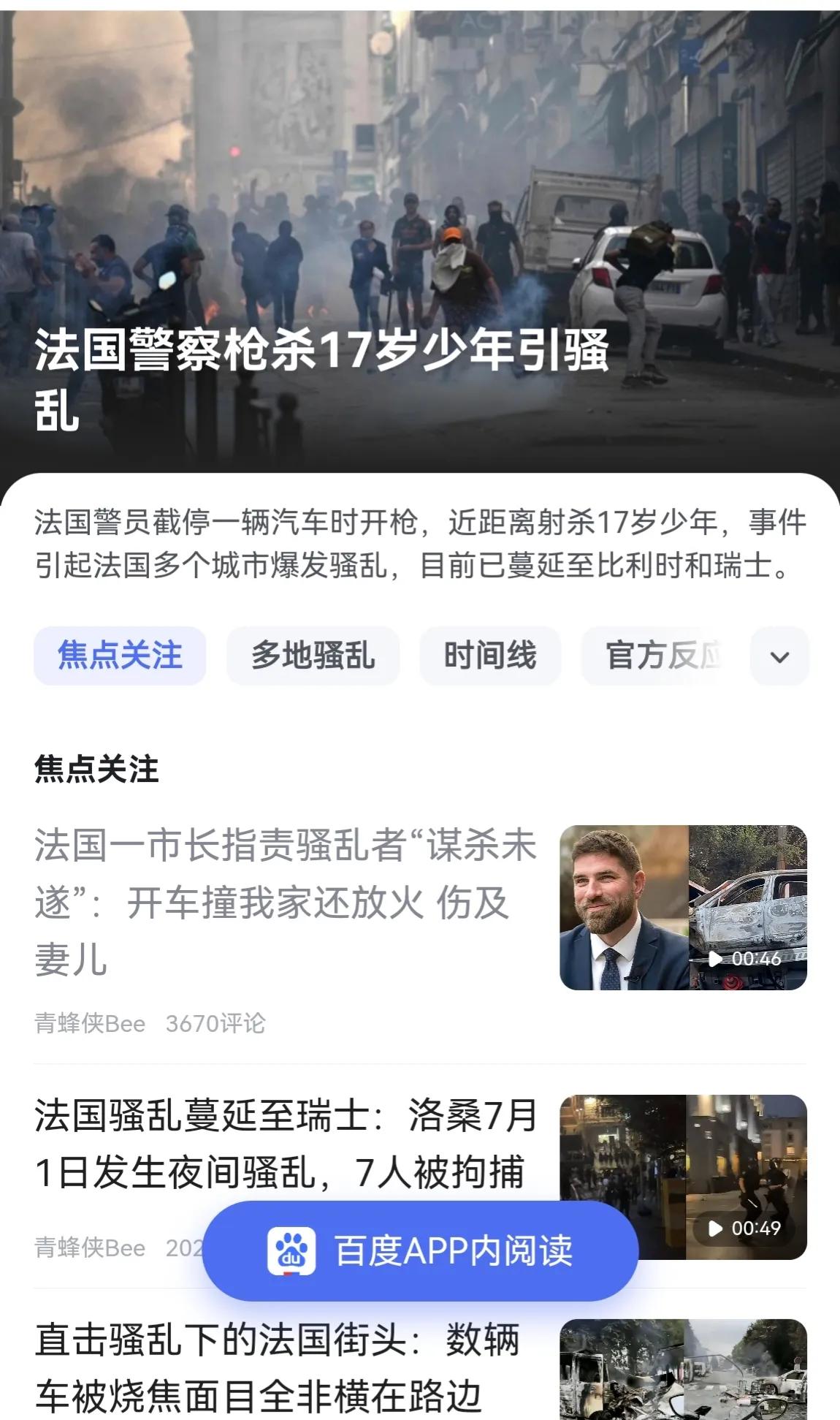Open article 直击骚乱下的法国街头

[x=278, y=1368]
